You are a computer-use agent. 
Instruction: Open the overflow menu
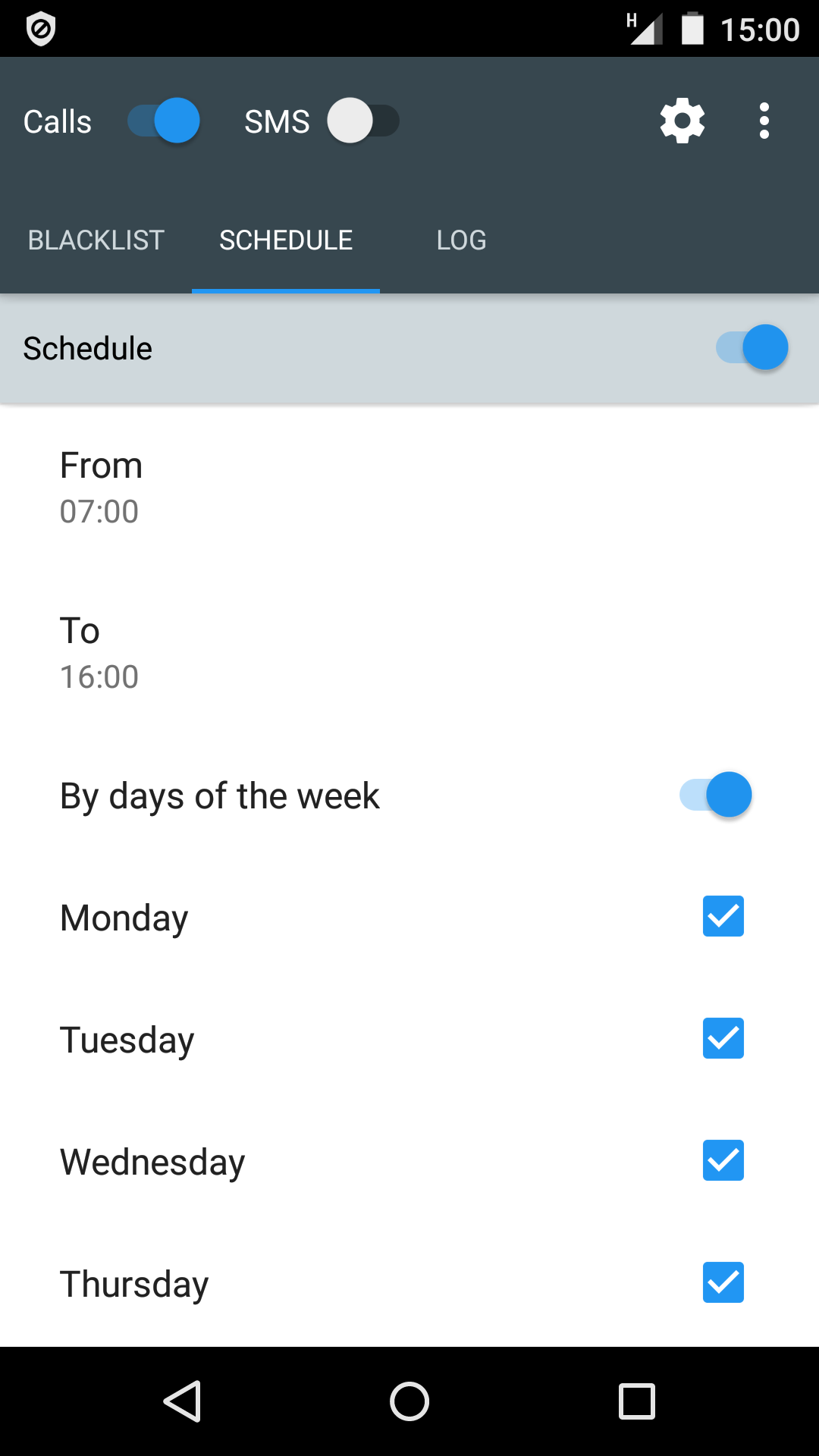click(764, 121)
